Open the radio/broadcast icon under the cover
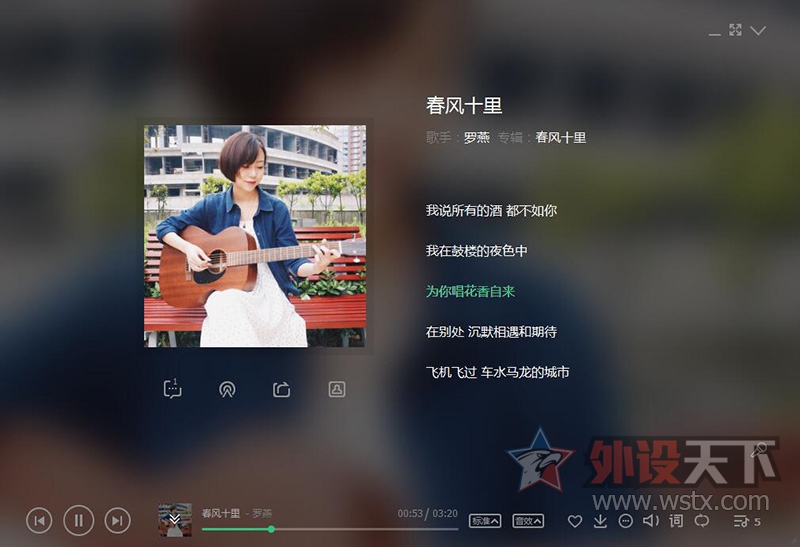The image size is (800, 547). 227,389
